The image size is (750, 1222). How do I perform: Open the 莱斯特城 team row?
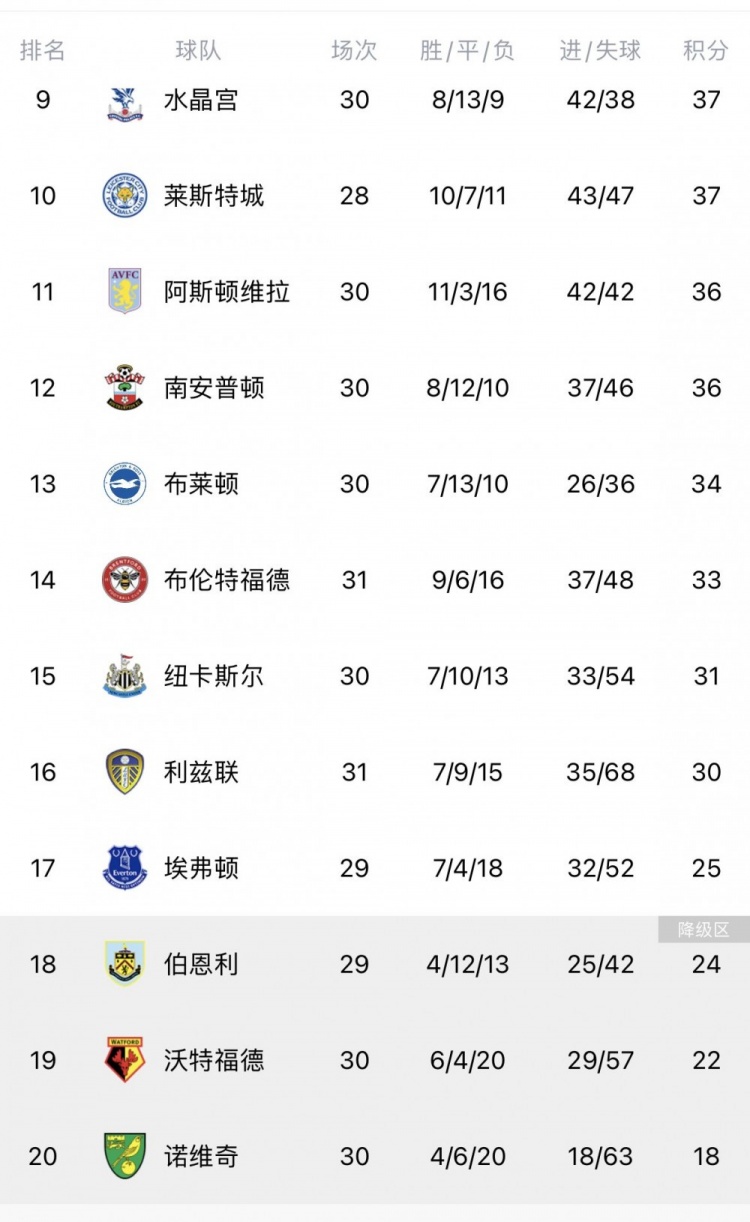[x=214, y=196]
